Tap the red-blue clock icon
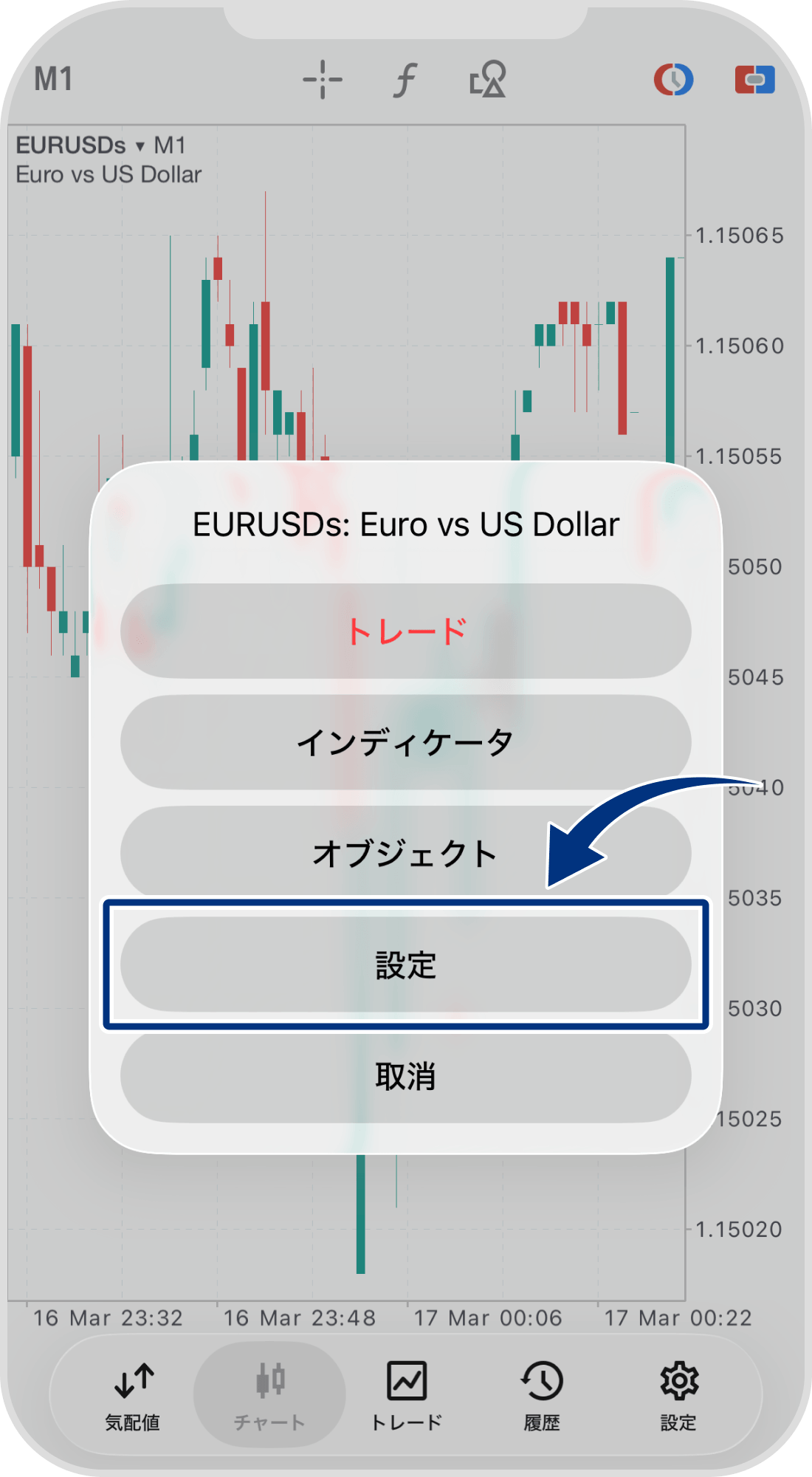Screen dimensions: 812x1477 673,80
